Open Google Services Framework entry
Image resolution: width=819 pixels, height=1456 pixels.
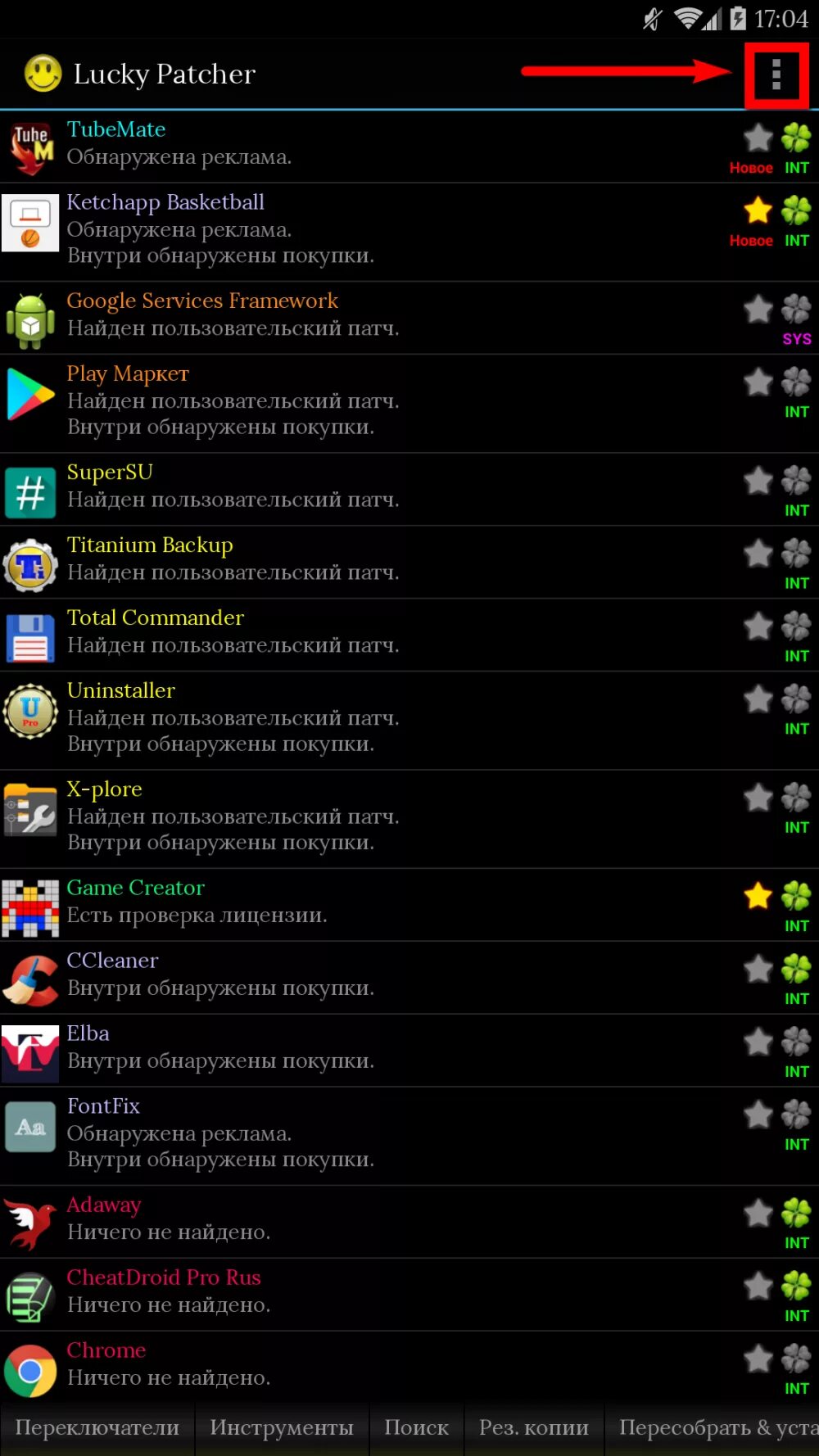(x=409, y=319)
